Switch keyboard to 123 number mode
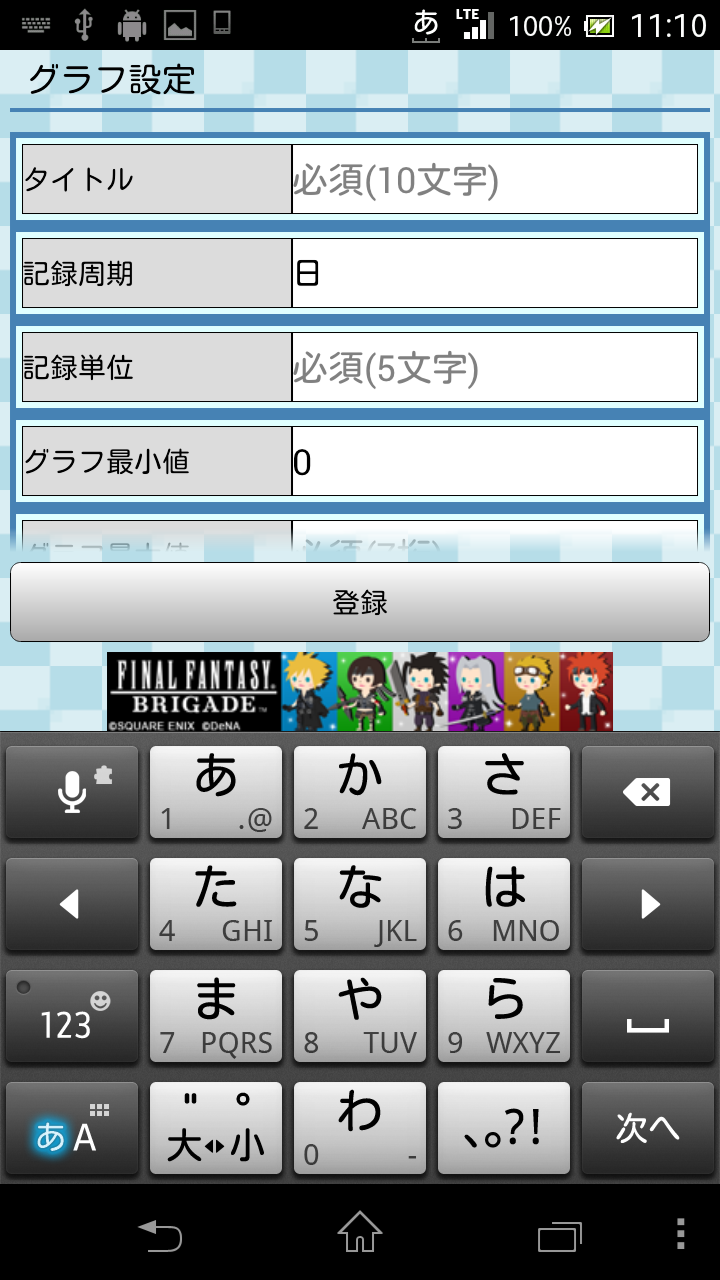Viewport: 720px width, 1280px height. [x=72, y=1016]
